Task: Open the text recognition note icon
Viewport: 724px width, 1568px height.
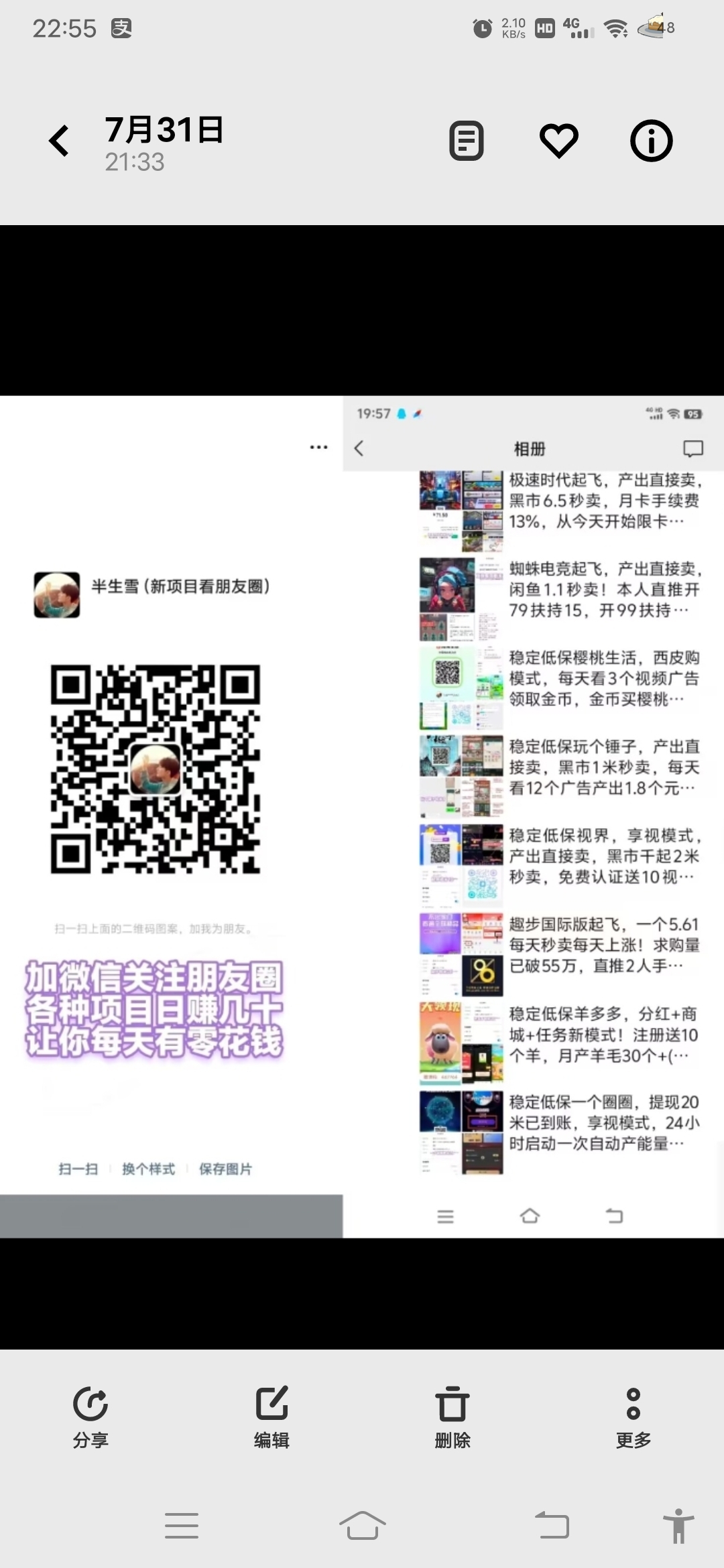Action: tap(466, 141)
